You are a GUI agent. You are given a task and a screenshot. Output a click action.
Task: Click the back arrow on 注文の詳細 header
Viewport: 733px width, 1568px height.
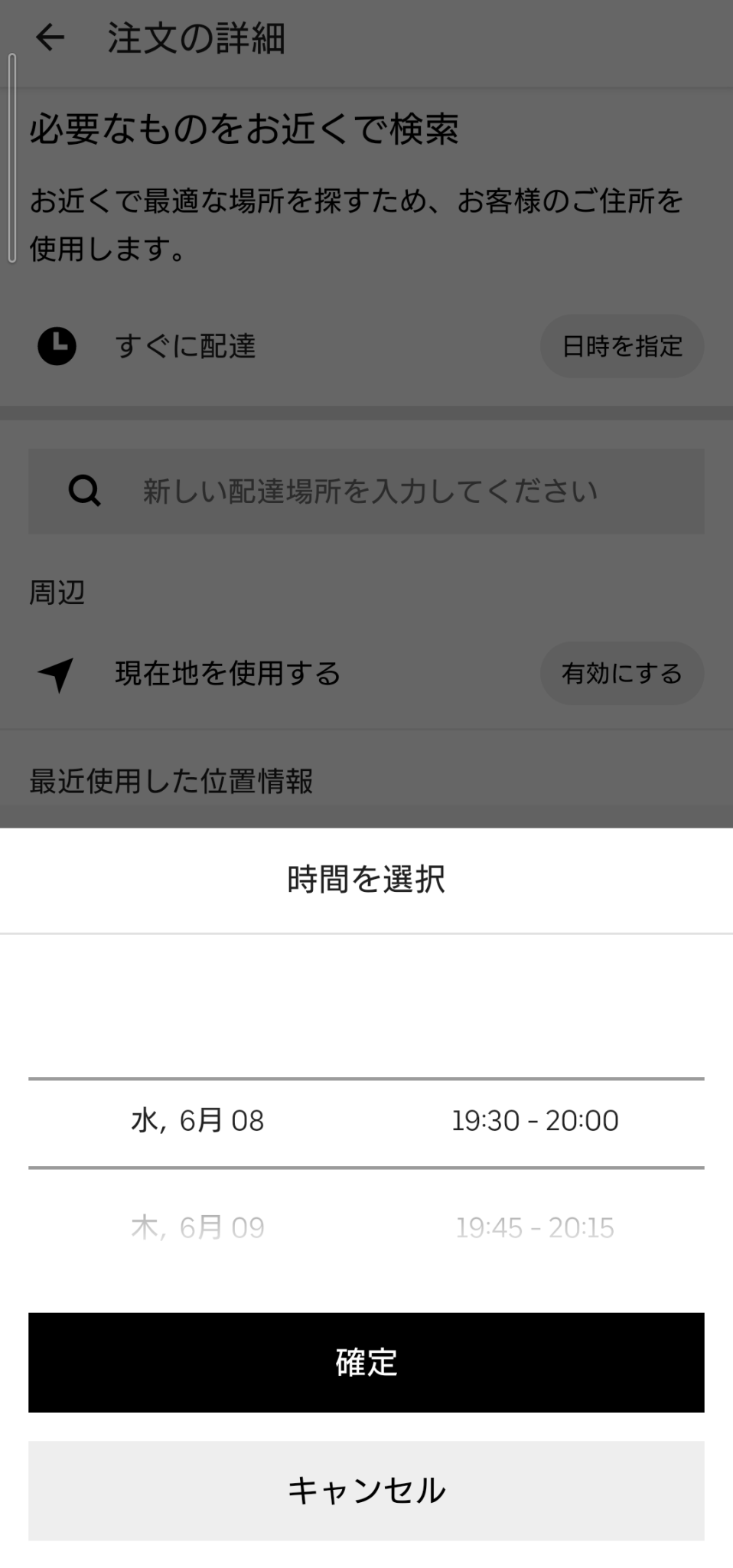click(x=49, y=36)
